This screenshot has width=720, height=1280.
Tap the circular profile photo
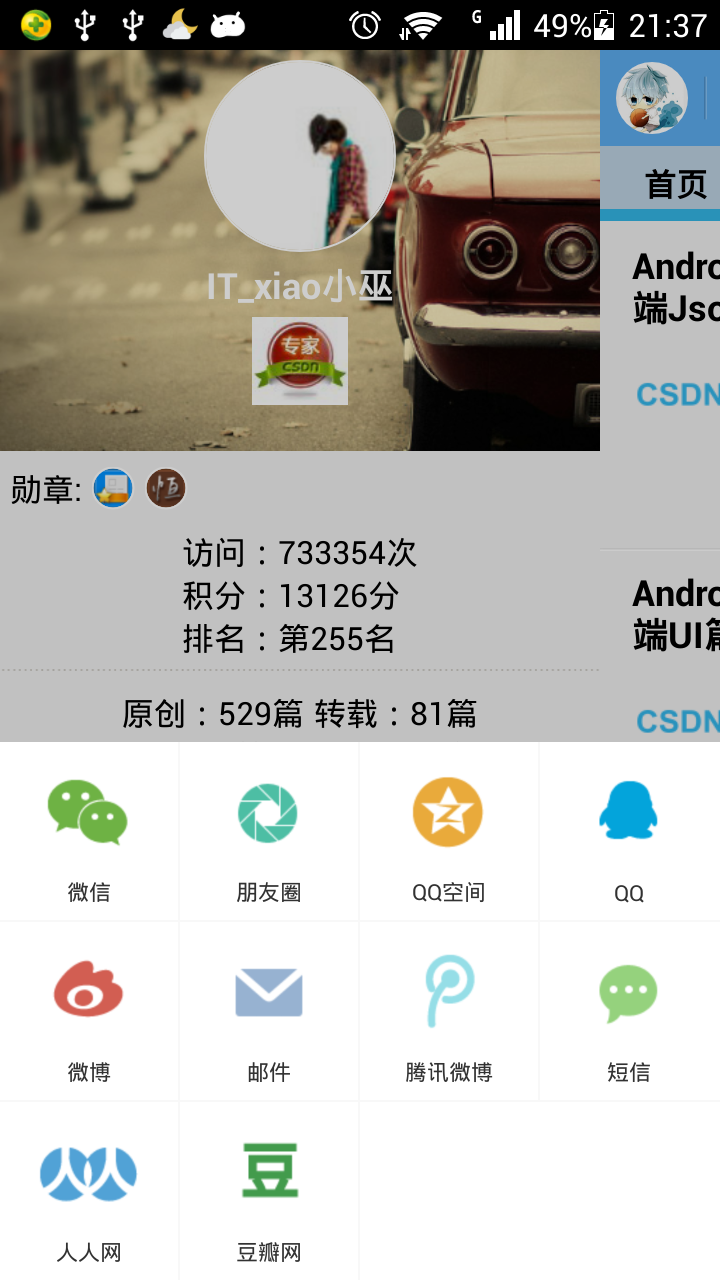(x=299, y=155)
